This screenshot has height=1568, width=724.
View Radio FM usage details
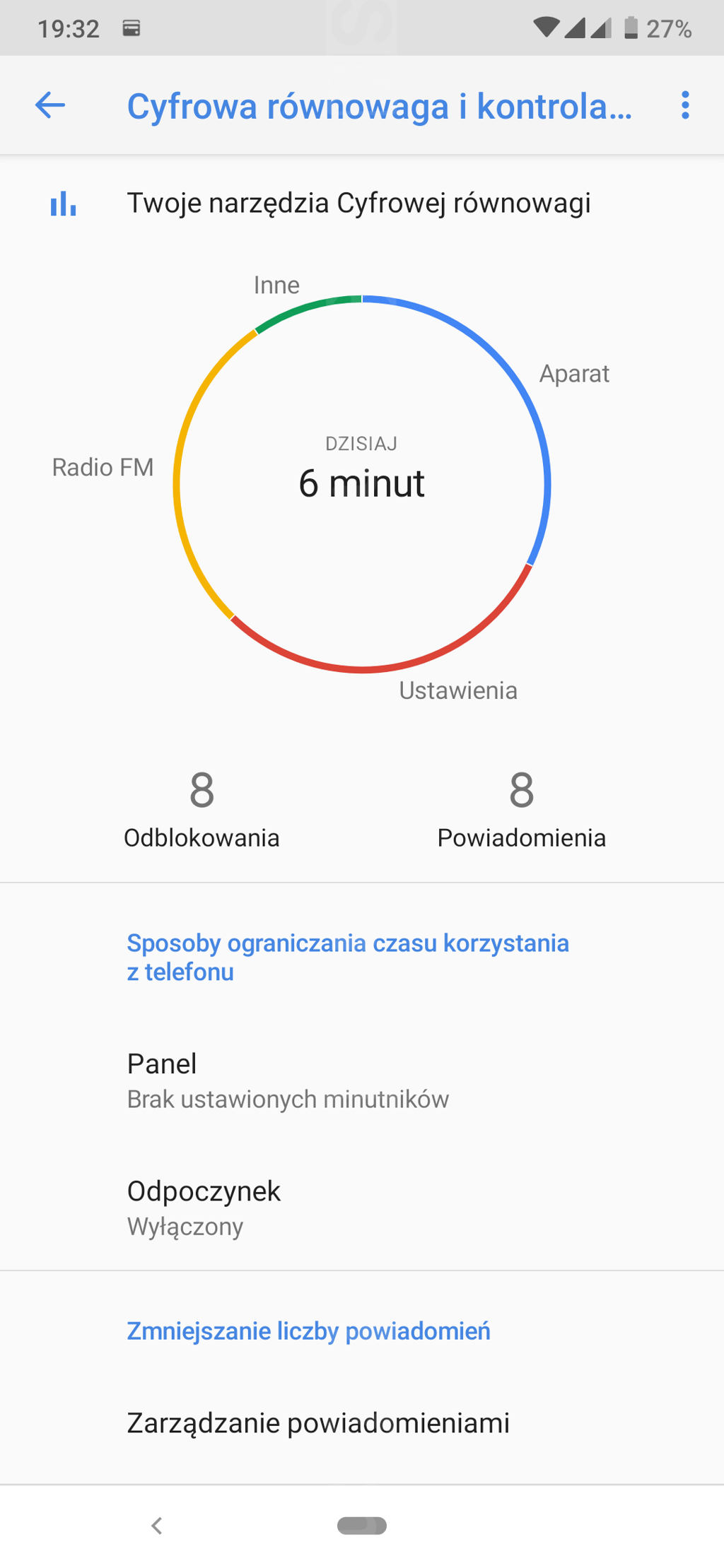(103, 467)
